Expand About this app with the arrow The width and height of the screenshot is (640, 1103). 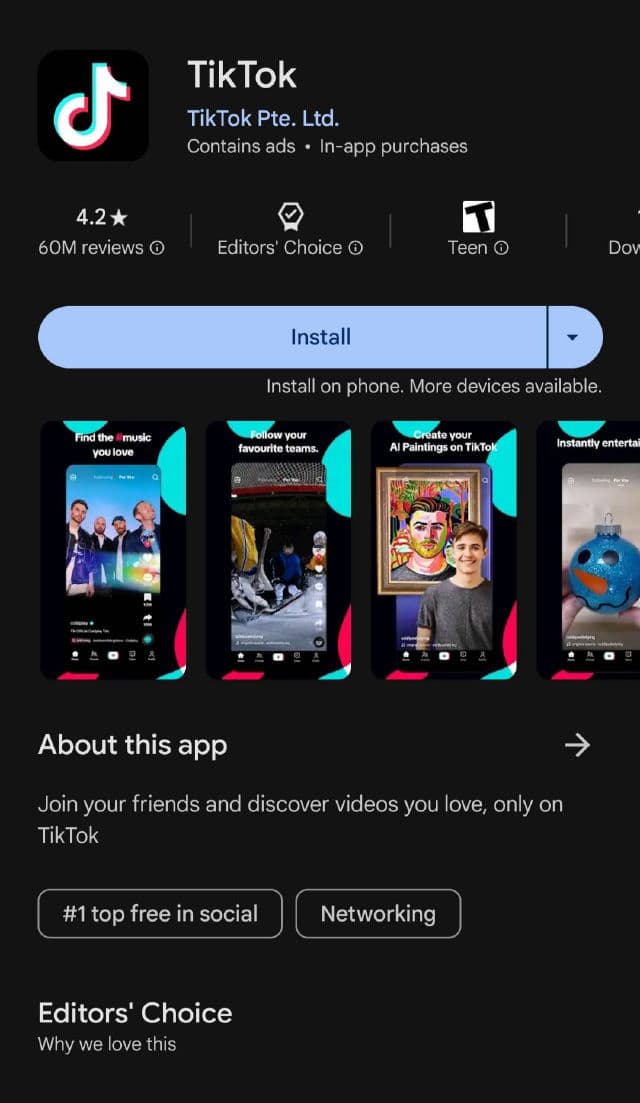(x=577, y=745)
